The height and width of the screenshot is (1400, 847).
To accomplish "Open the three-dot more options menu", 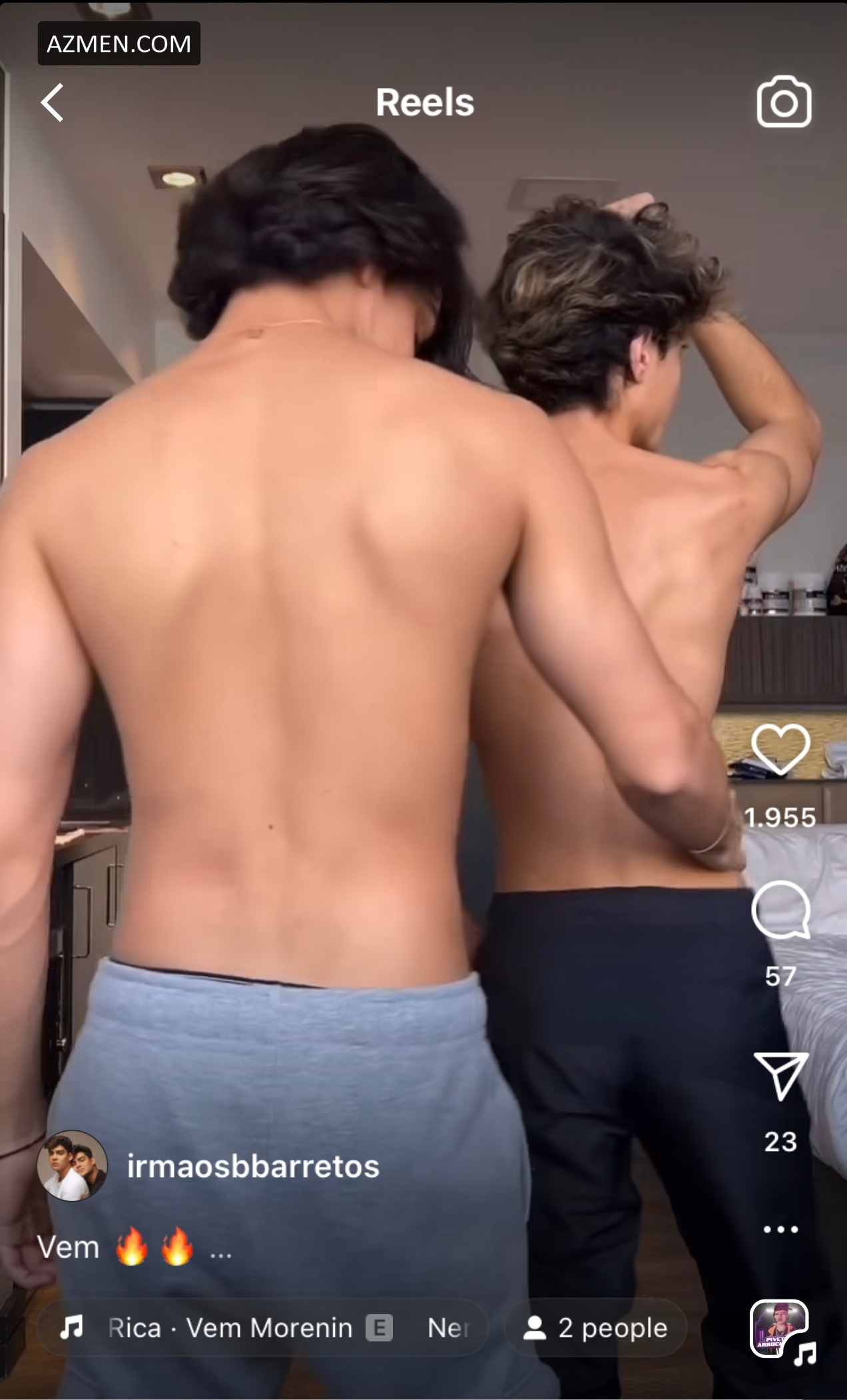I will (780, 1229).
